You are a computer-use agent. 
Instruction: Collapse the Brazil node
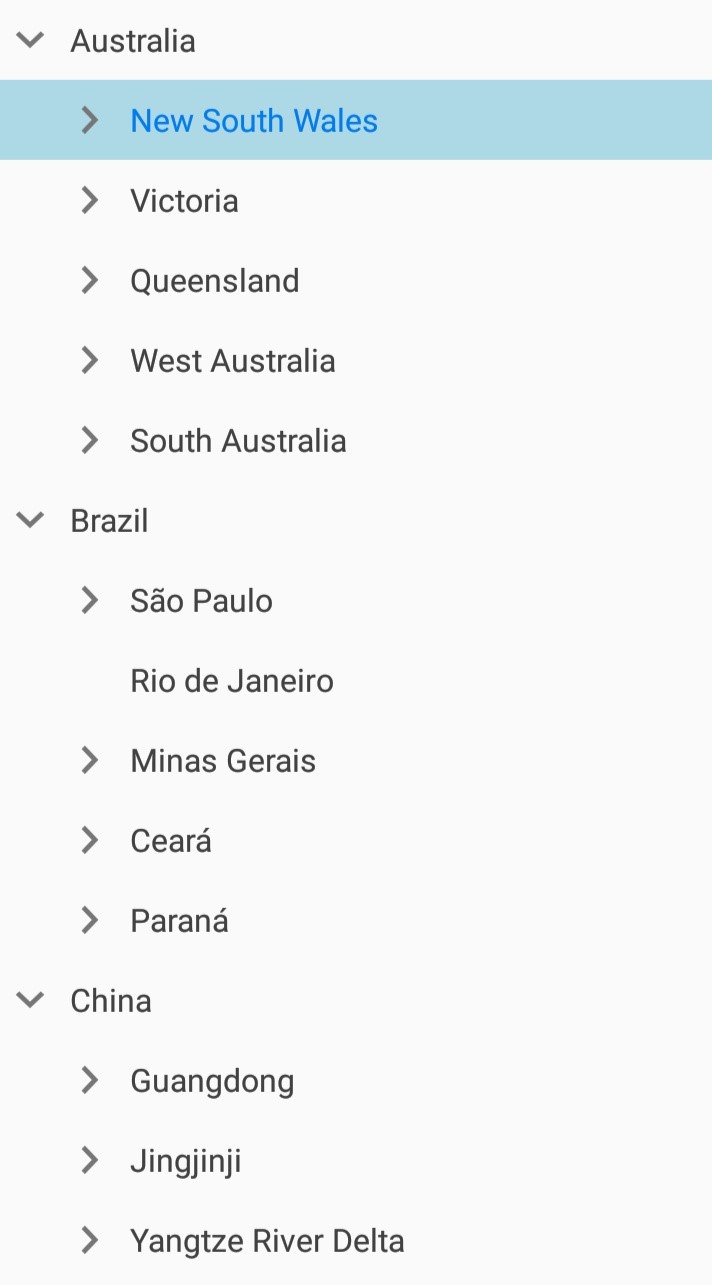pyautogui.click(x=31, y=521)
